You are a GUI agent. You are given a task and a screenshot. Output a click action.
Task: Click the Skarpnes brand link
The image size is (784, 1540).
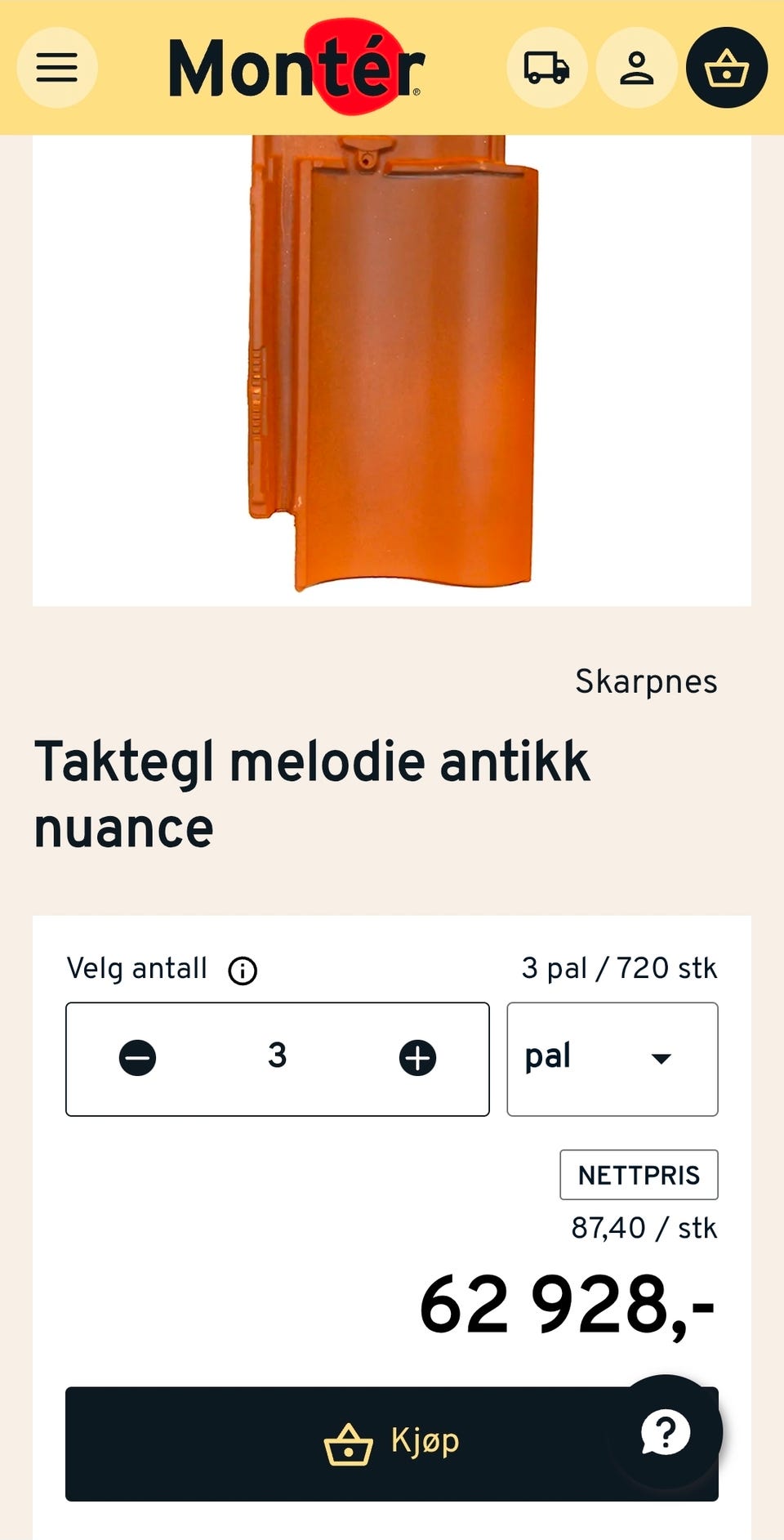pos(646,681)
